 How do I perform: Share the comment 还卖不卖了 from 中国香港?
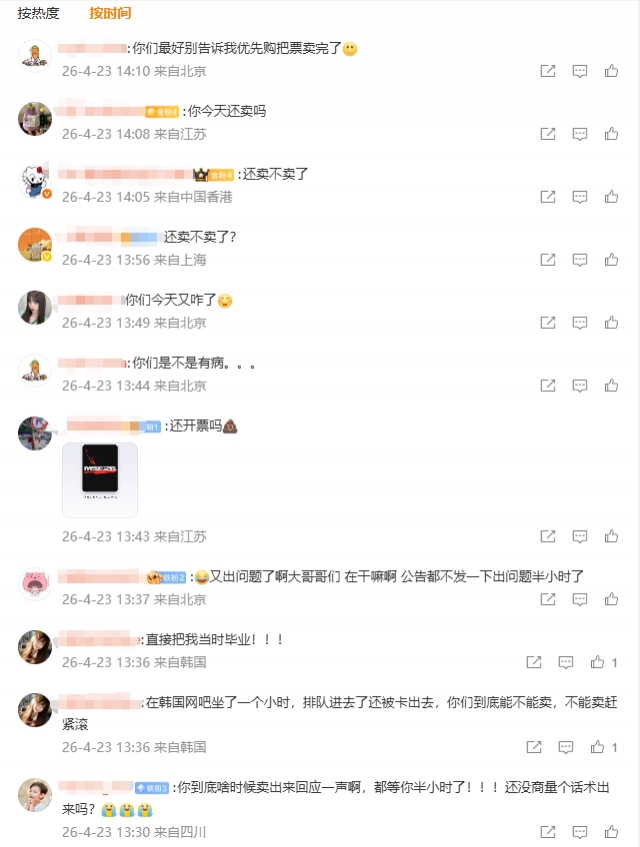click(x=548, y=197)
